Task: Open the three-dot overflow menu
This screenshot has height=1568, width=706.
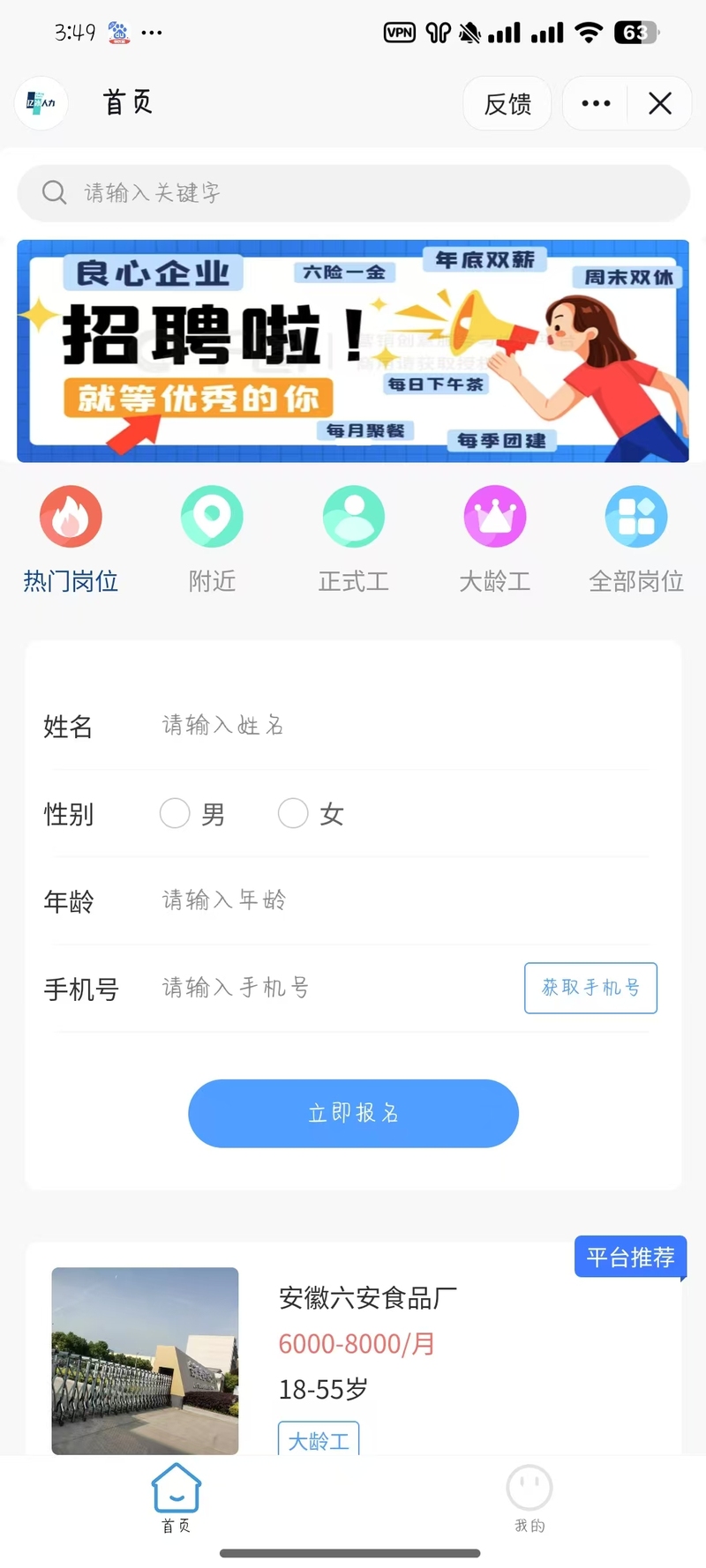Action: [596, 104]
